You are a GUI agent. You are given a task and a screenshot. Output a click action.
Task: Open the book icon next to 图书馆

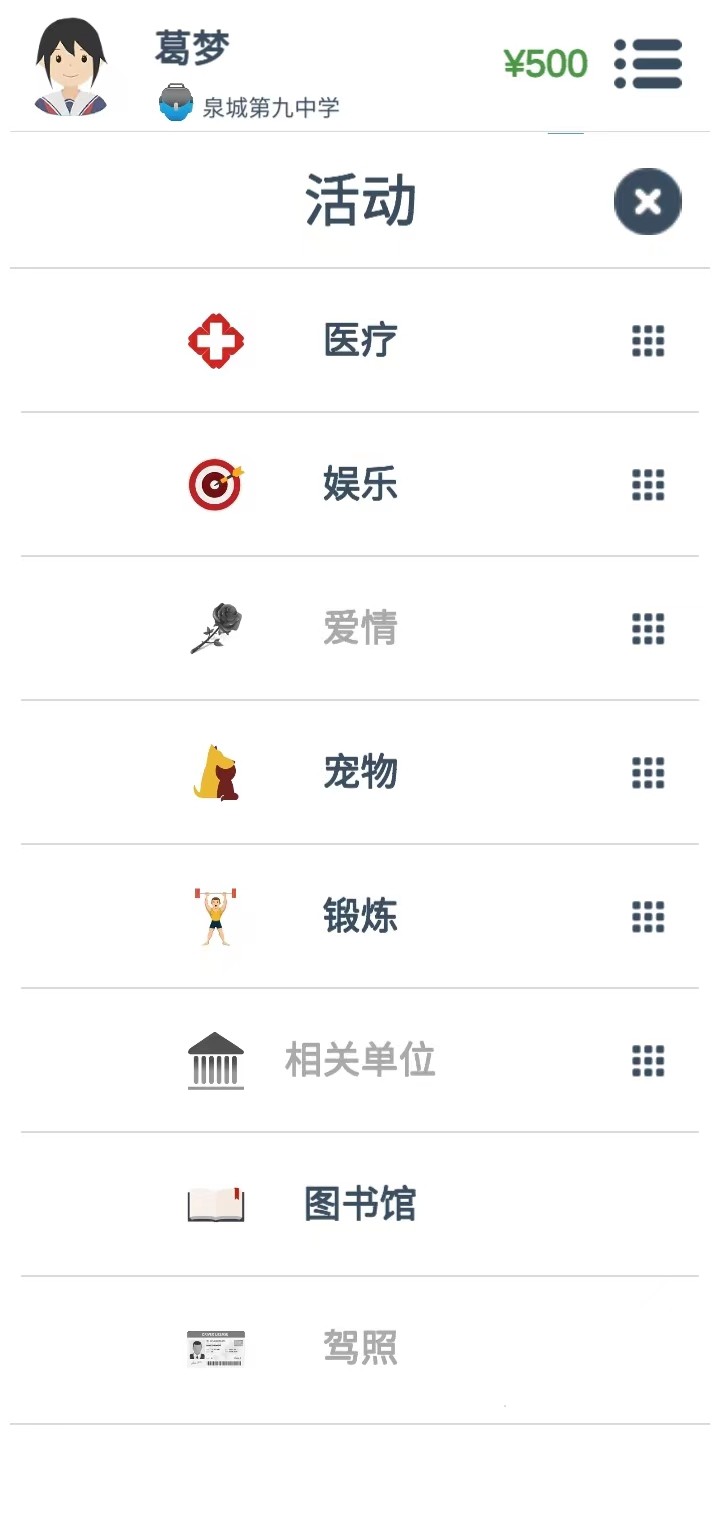click(216, 1205)
